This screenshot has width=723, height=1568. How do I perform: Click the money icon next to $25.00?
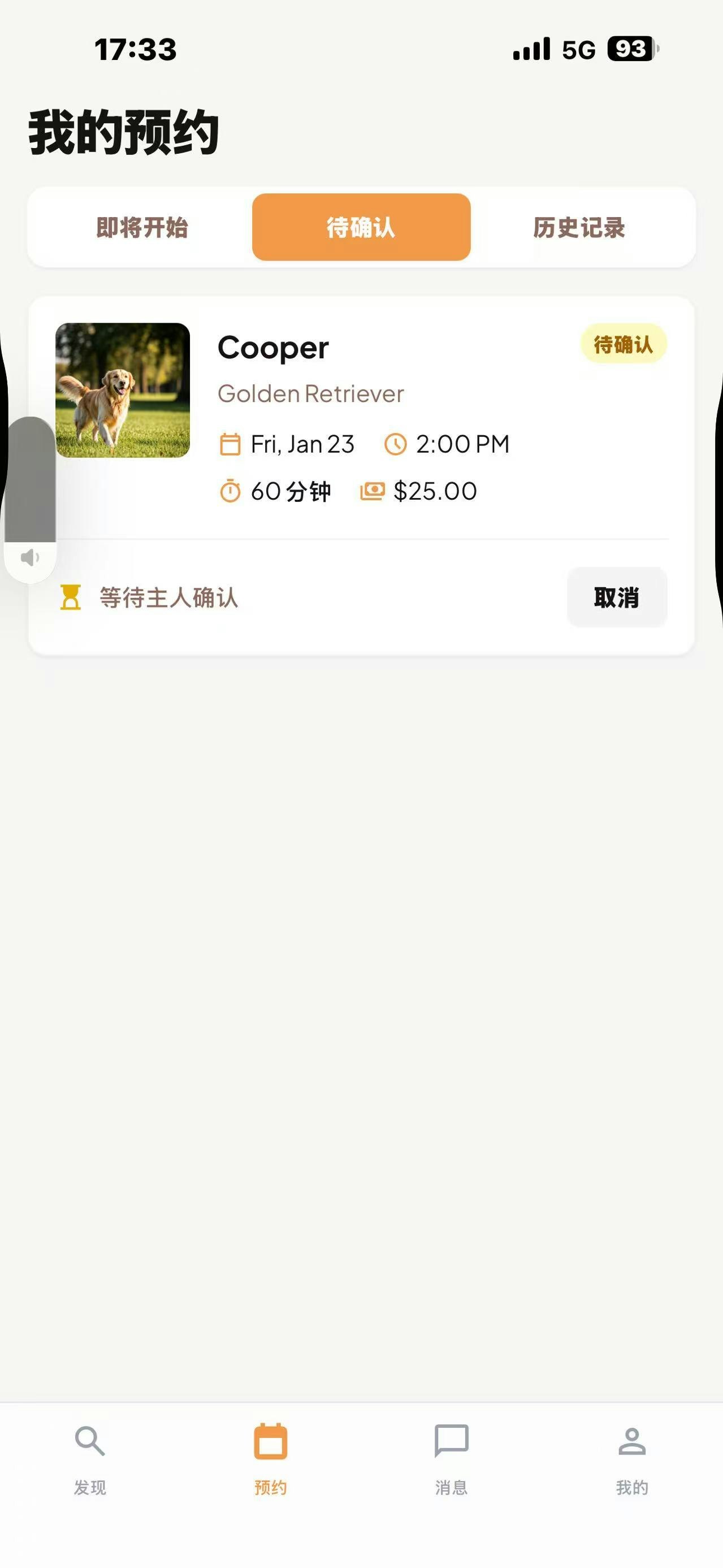(x=375, y=491)
